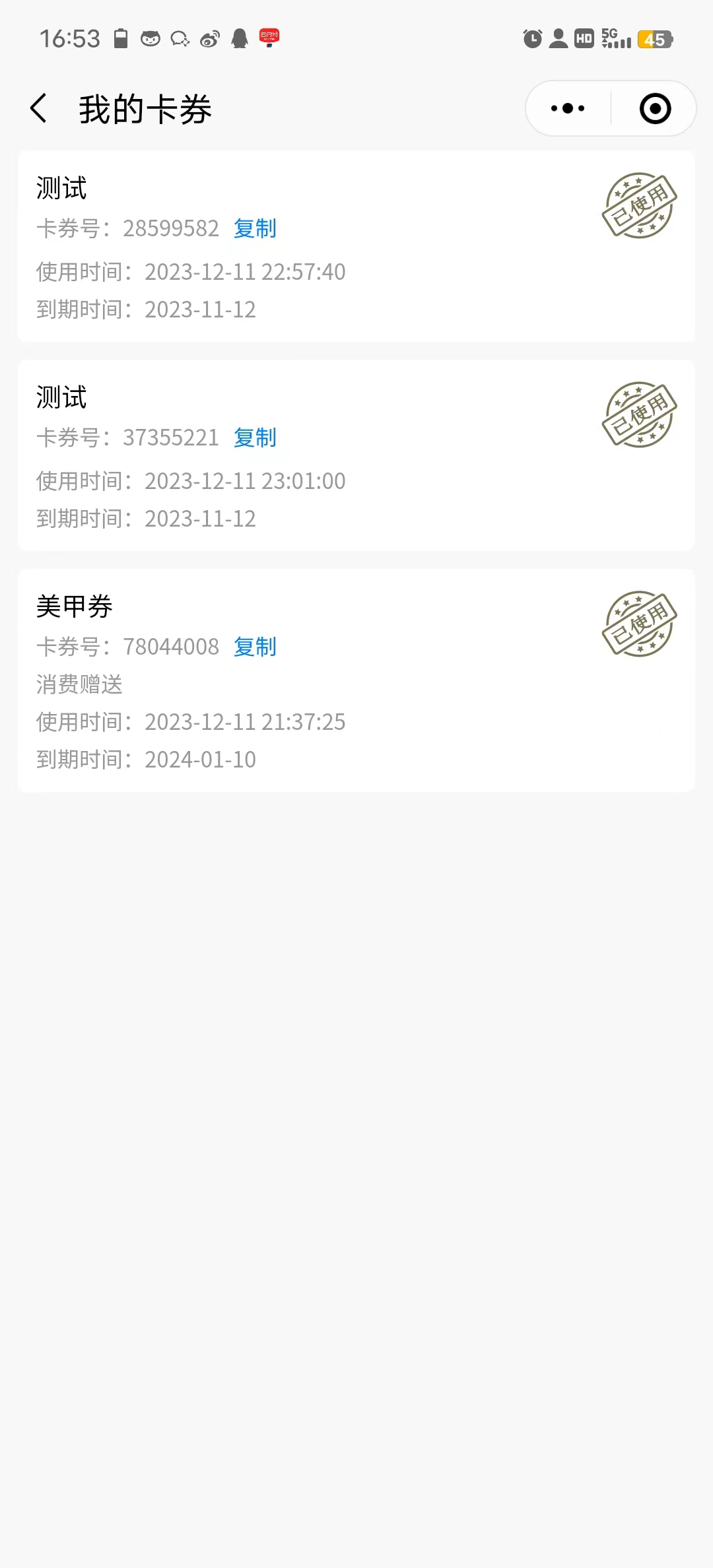
Task: Copy card number 28599582
Action: 255,228
